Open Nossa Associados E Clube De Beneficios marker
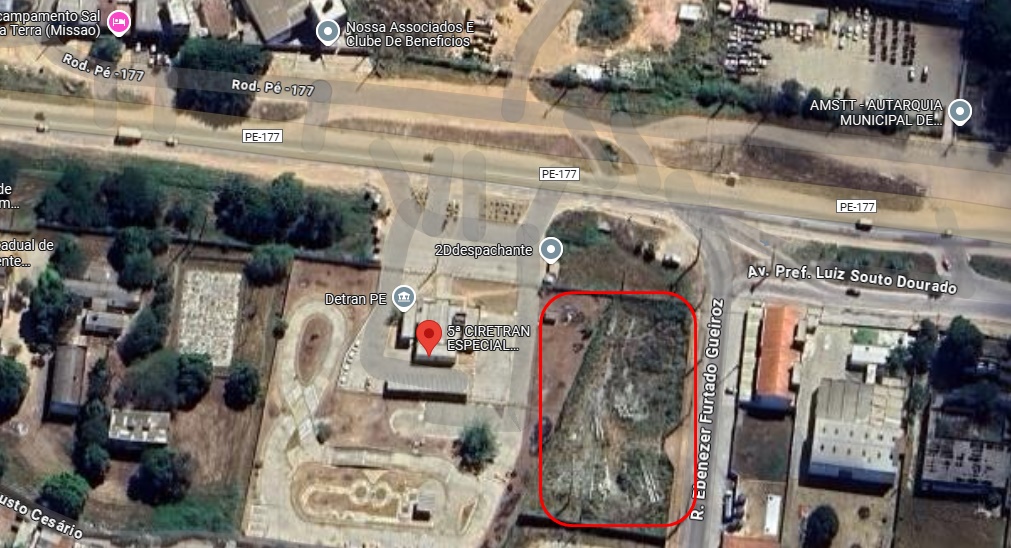The width and height of the screenshot is (1011, 548). pyautogui.click(x=327, y=33)
